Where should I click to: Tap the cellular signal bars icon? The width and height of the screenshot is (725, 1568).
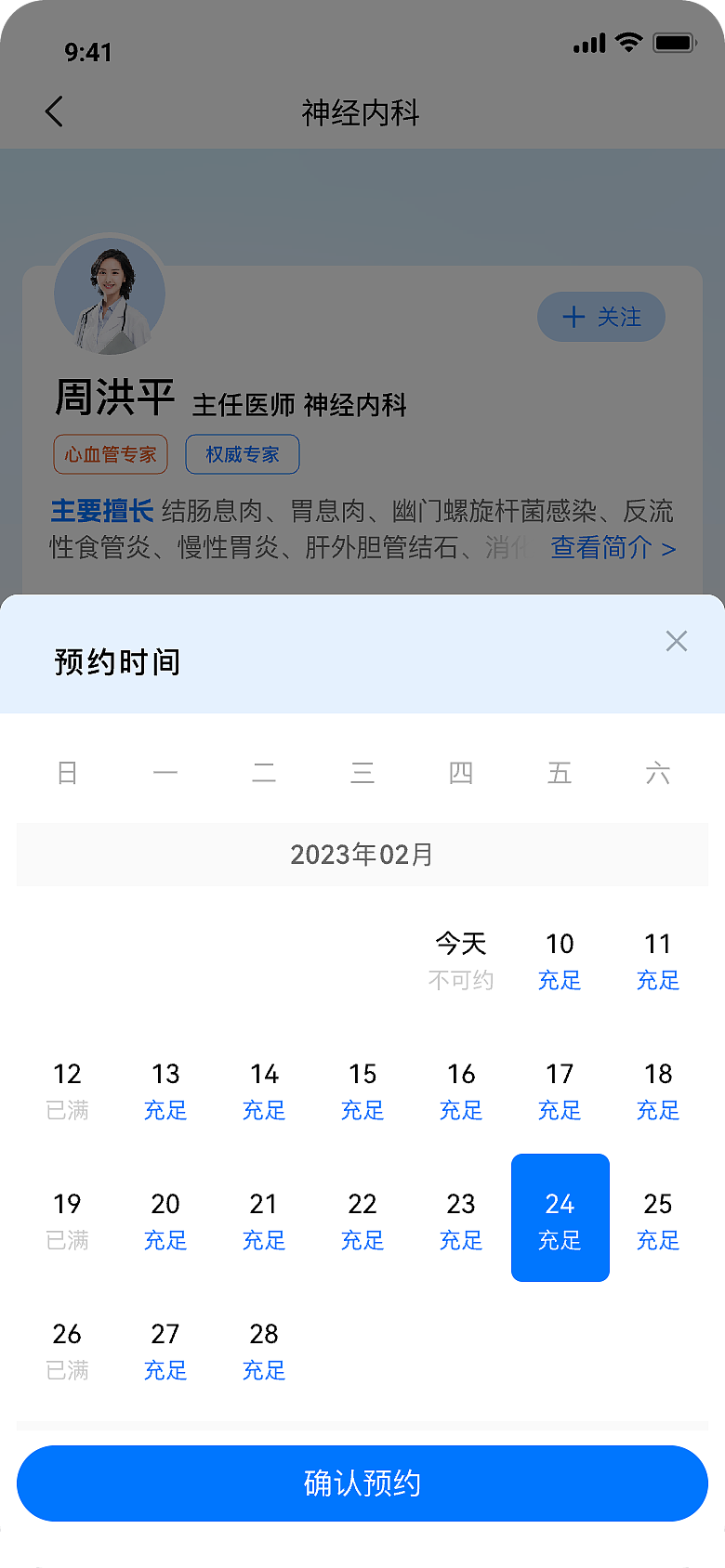[587, 42]
